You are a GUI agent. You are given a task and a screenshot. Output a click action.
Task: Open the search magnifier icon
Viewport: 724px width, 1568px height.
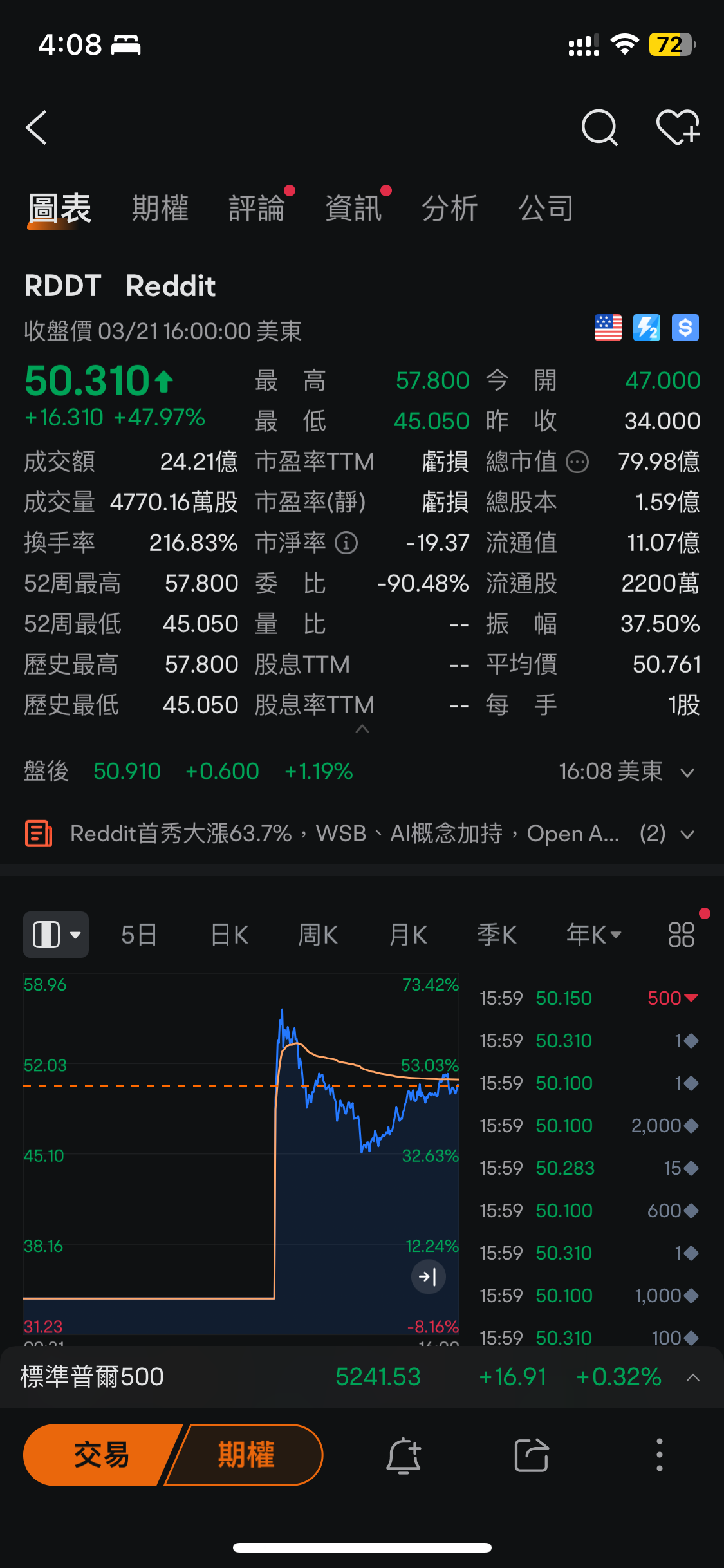(599, 127)
